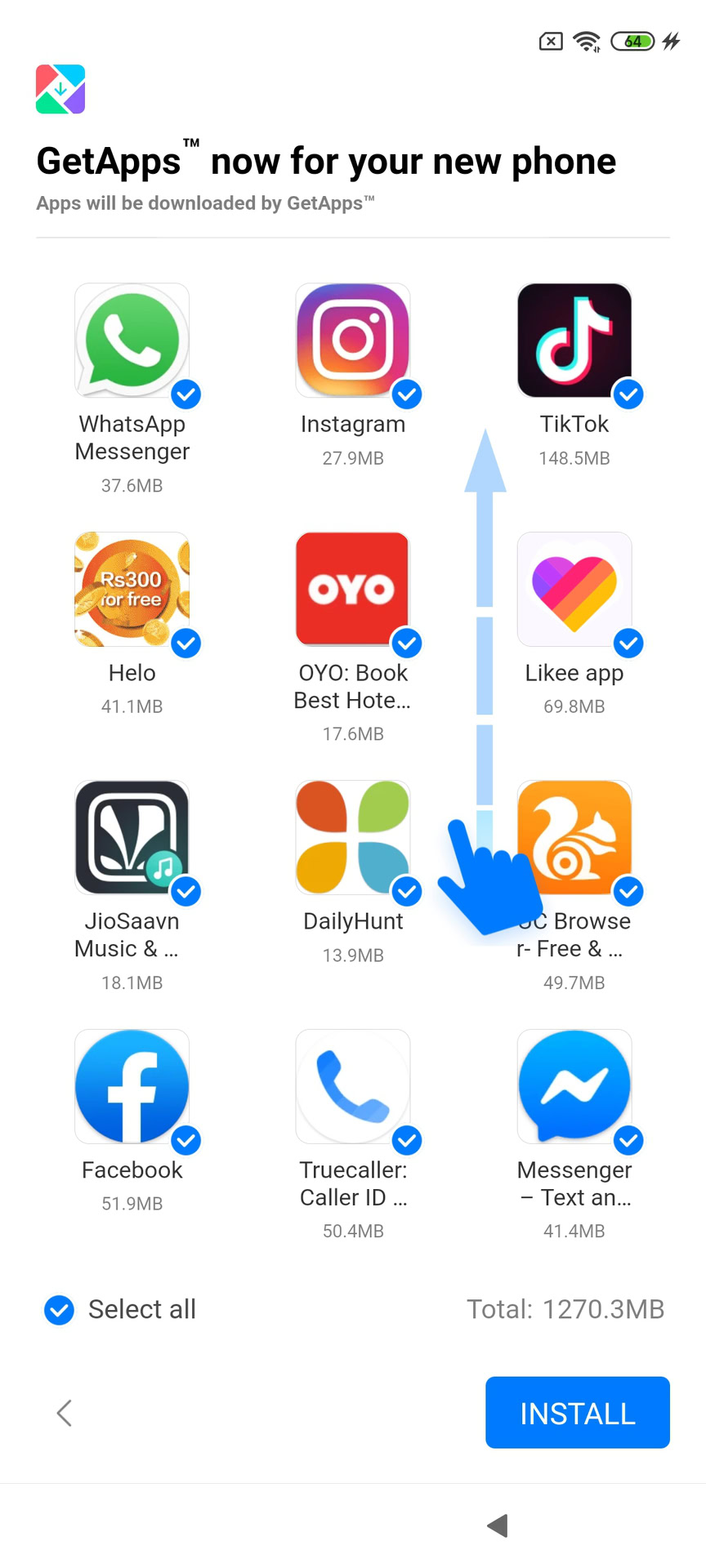Tap the INSTALL button
The image size is (706, 1568).
click(577, 1413)
